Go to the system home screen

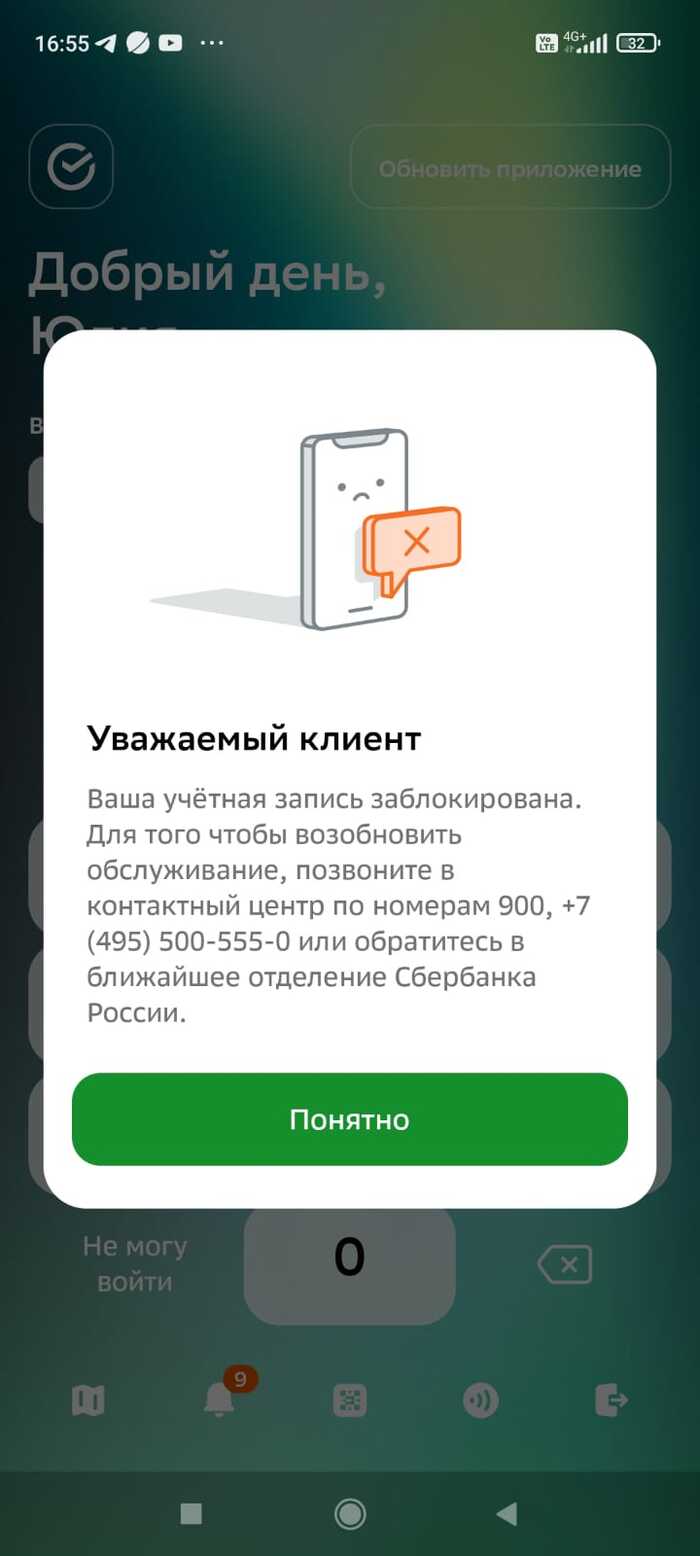pyautogui.click(x=350, y=1514)
